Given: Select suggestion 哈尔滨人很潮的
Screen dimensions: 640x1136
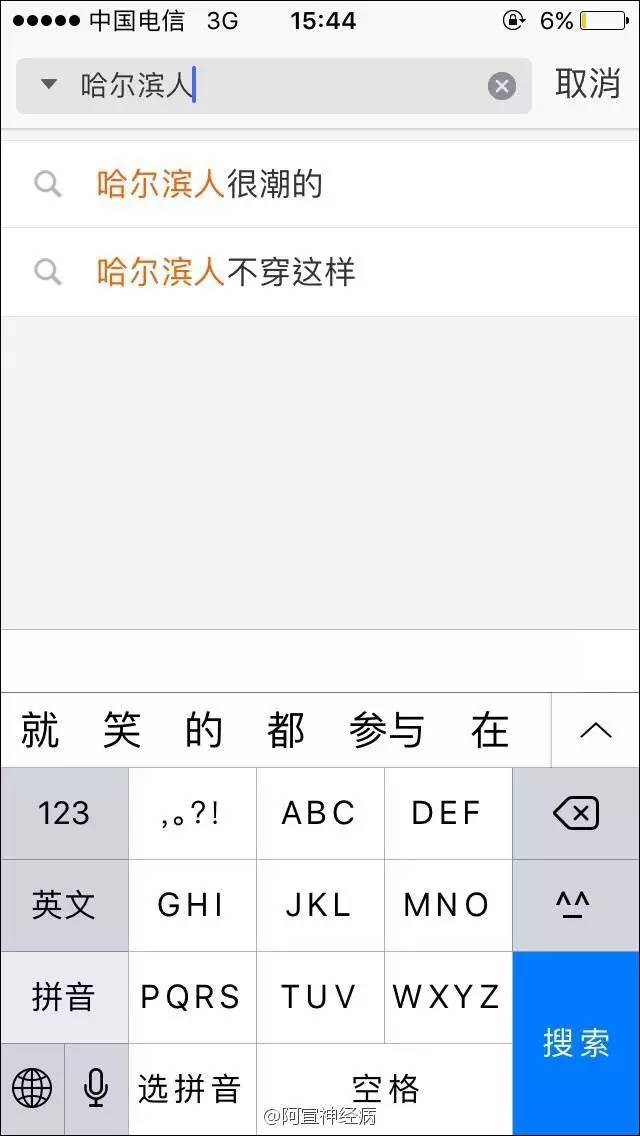Looking at the screenshot, I should (210, 184).
